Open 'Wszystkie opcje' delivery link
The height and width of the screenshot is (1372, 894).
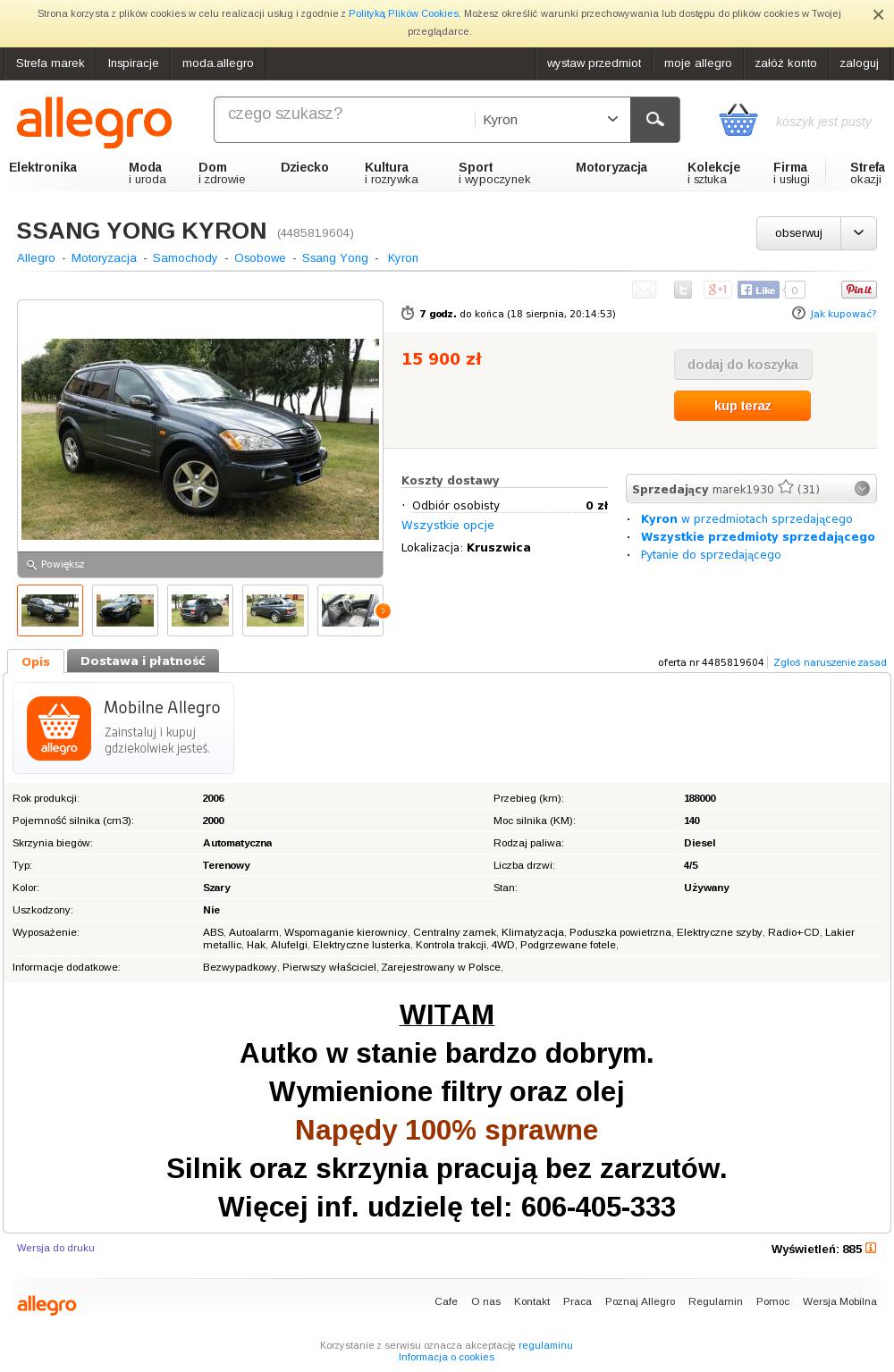(447, 526)
